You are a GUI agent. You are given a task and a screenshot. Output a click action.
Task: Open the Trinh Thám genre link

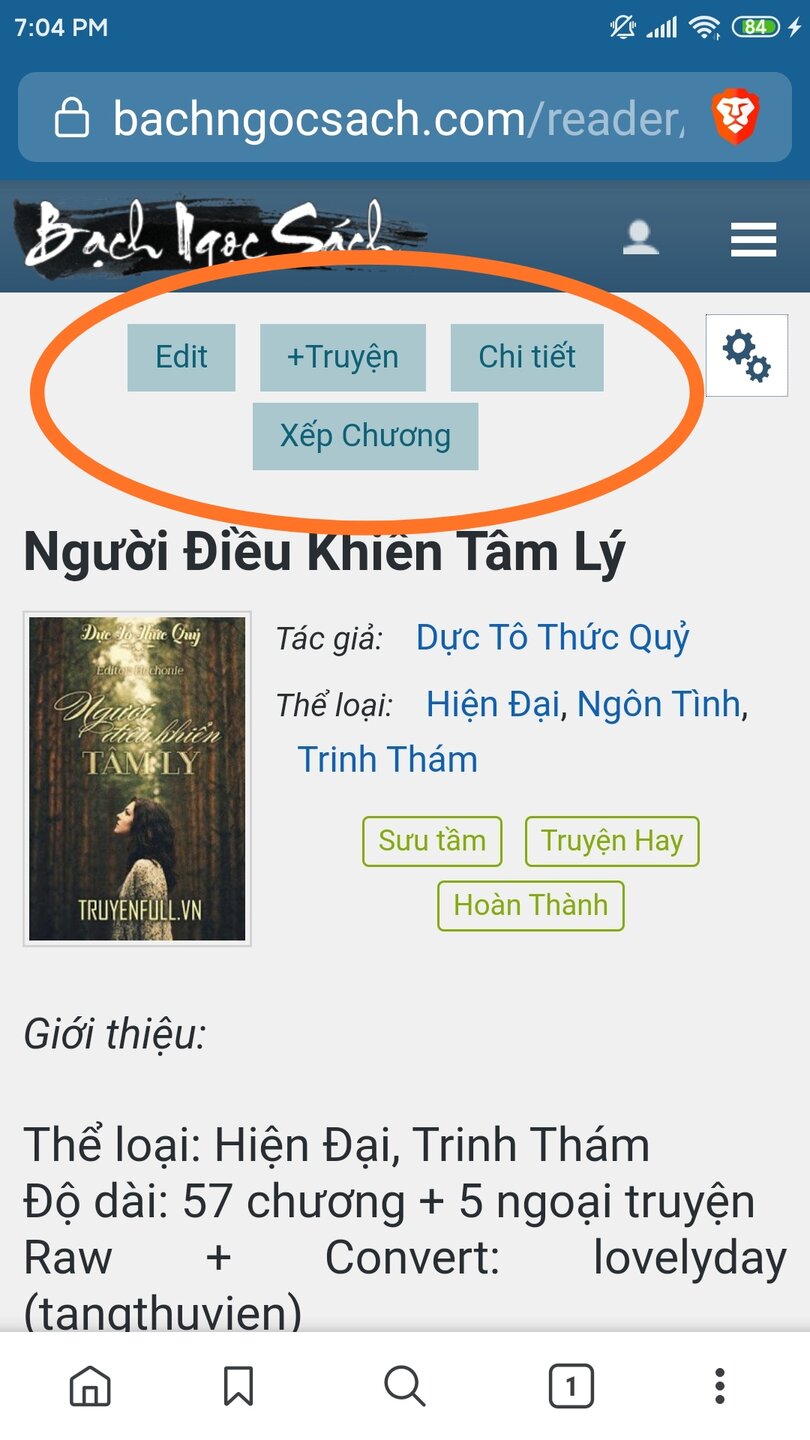[x=387, y=759]
